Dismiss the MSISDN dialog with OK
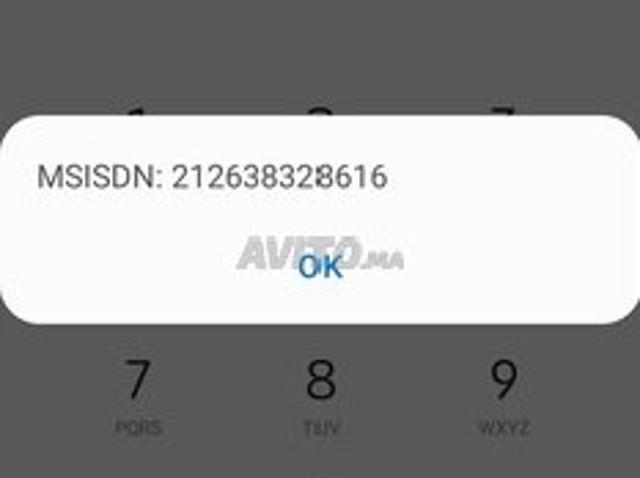Image resolution: width=640 pixels, height=478 pixels. 320,267
